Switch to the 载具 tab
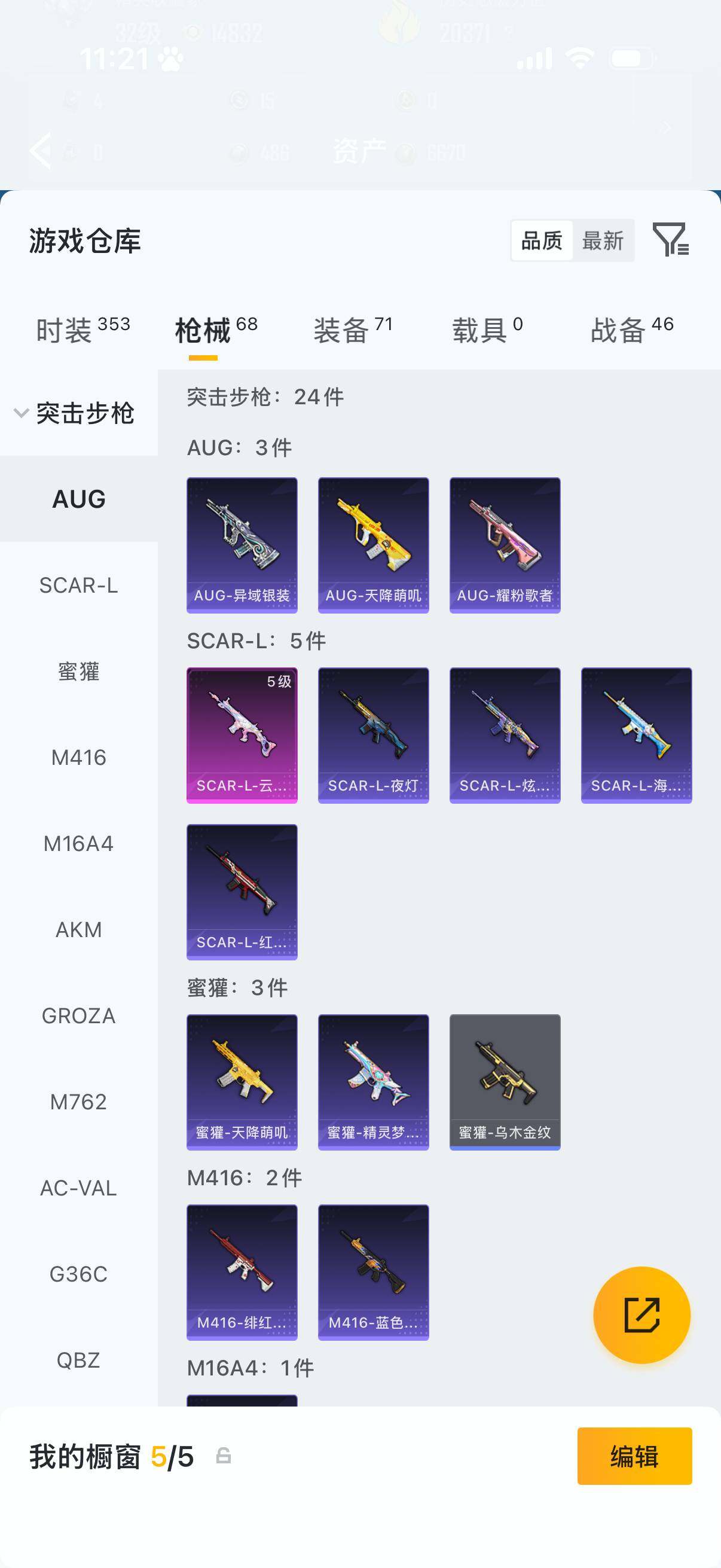Viewport: 721px width, 1568px height. coord(487,330)
